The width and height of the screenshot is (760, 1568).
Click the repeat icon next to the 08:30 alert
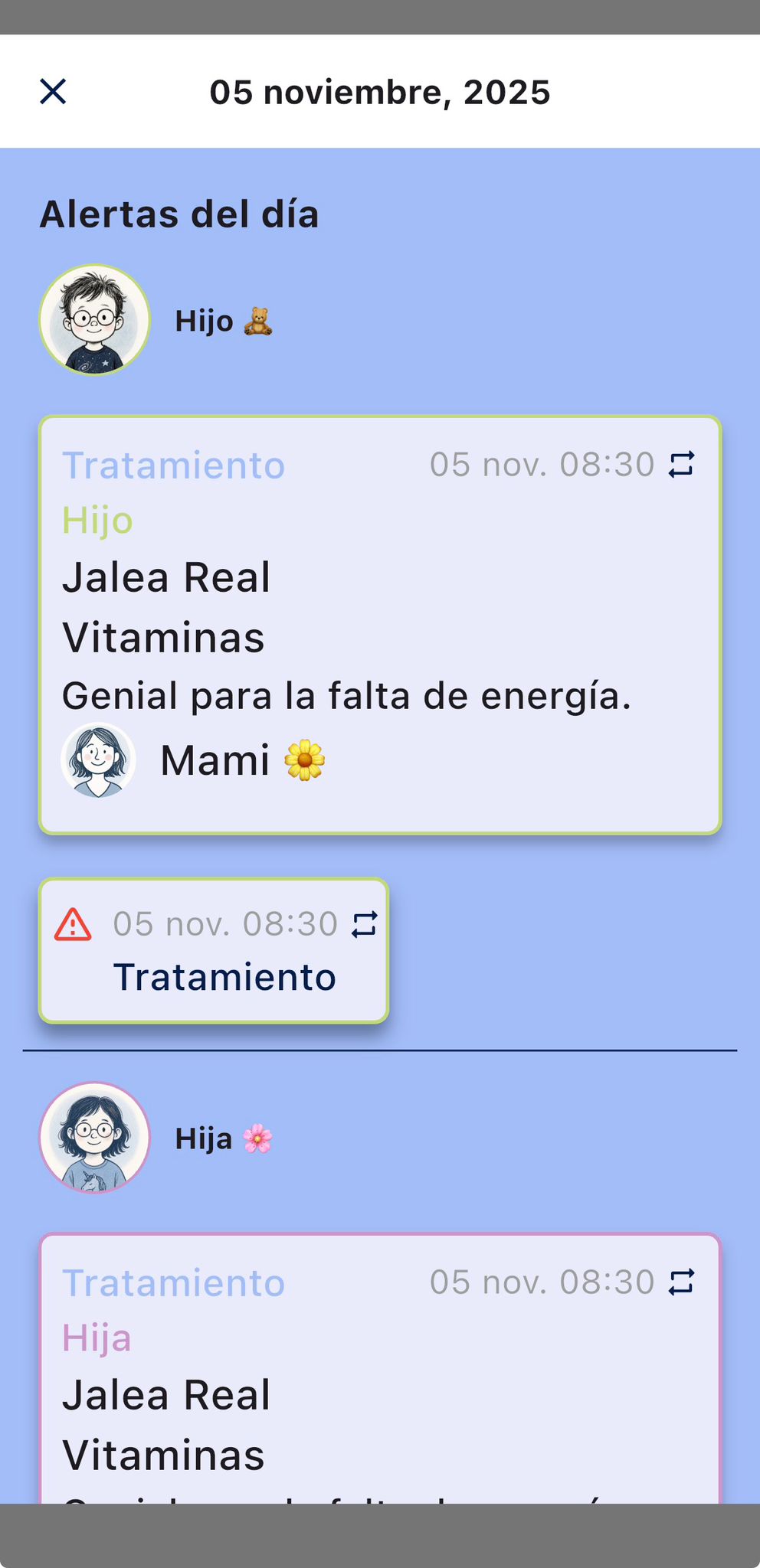click(x=365, y=924)
